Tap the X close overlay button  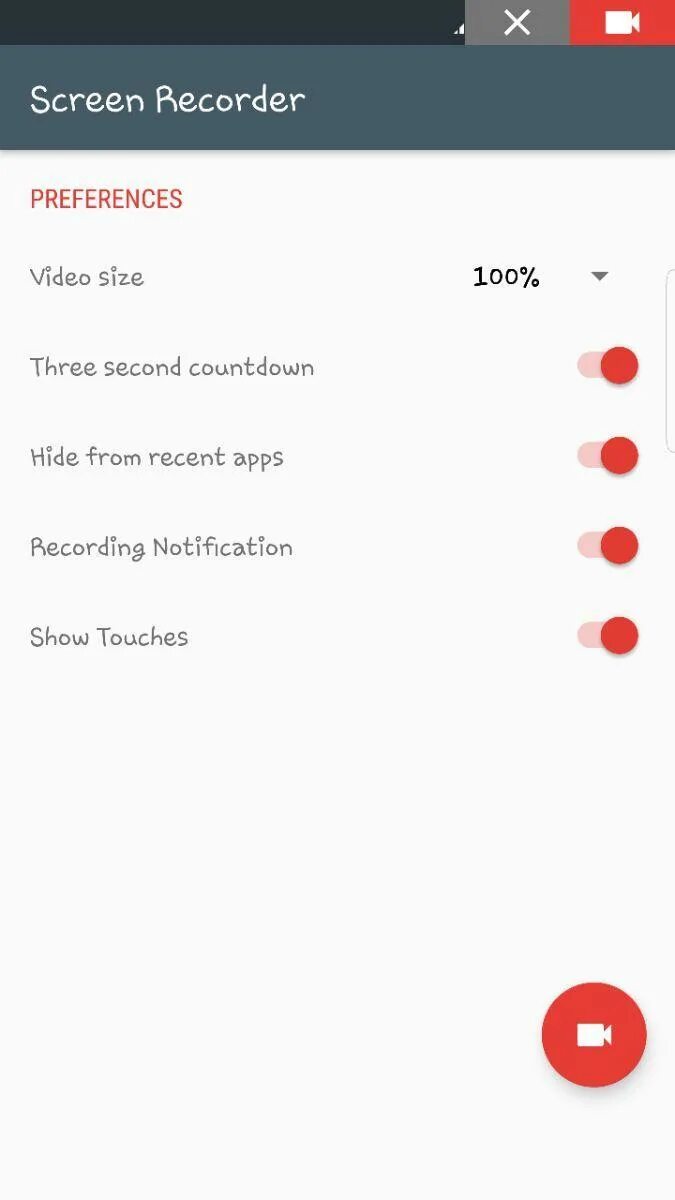point(517,22)
